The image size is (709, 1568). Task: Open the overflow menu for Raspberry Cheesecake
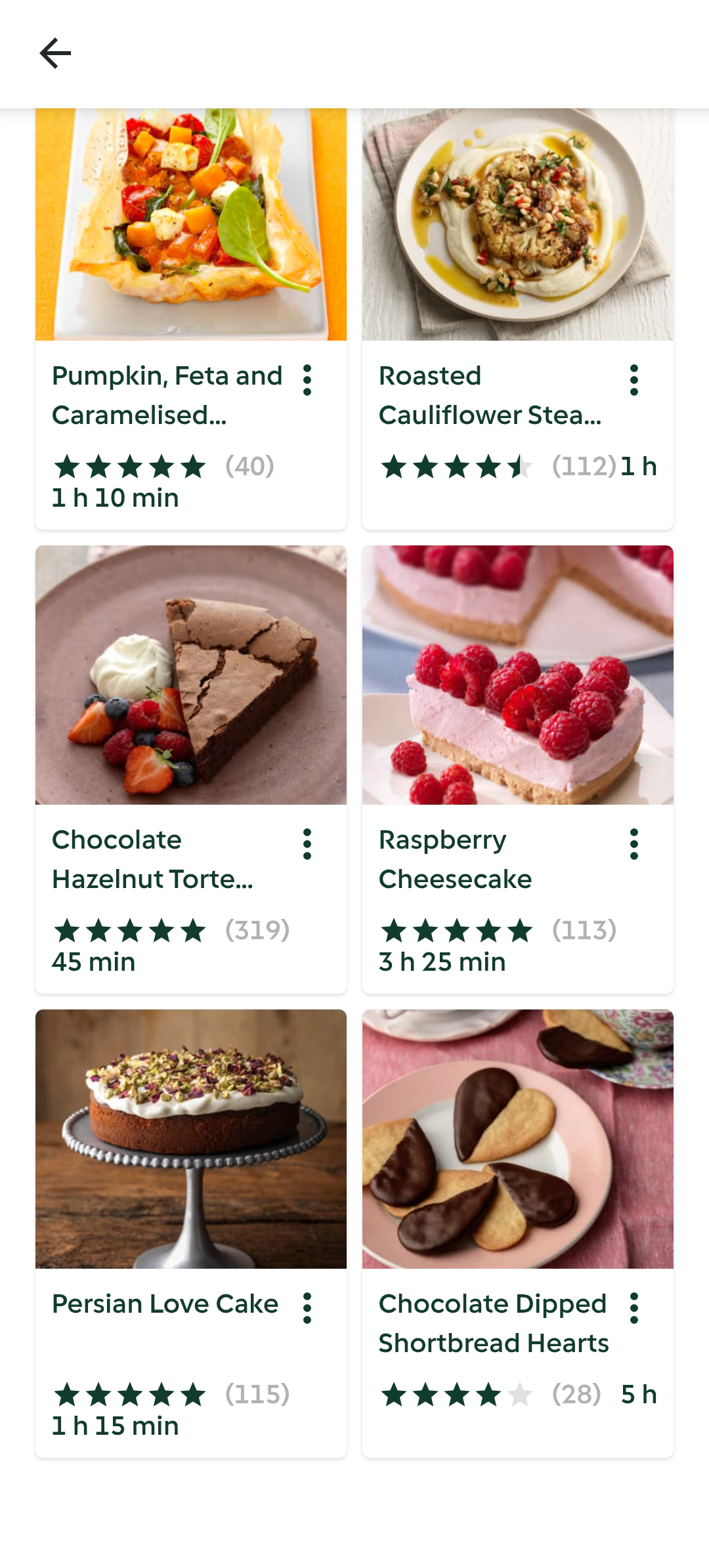click(634, 844)
